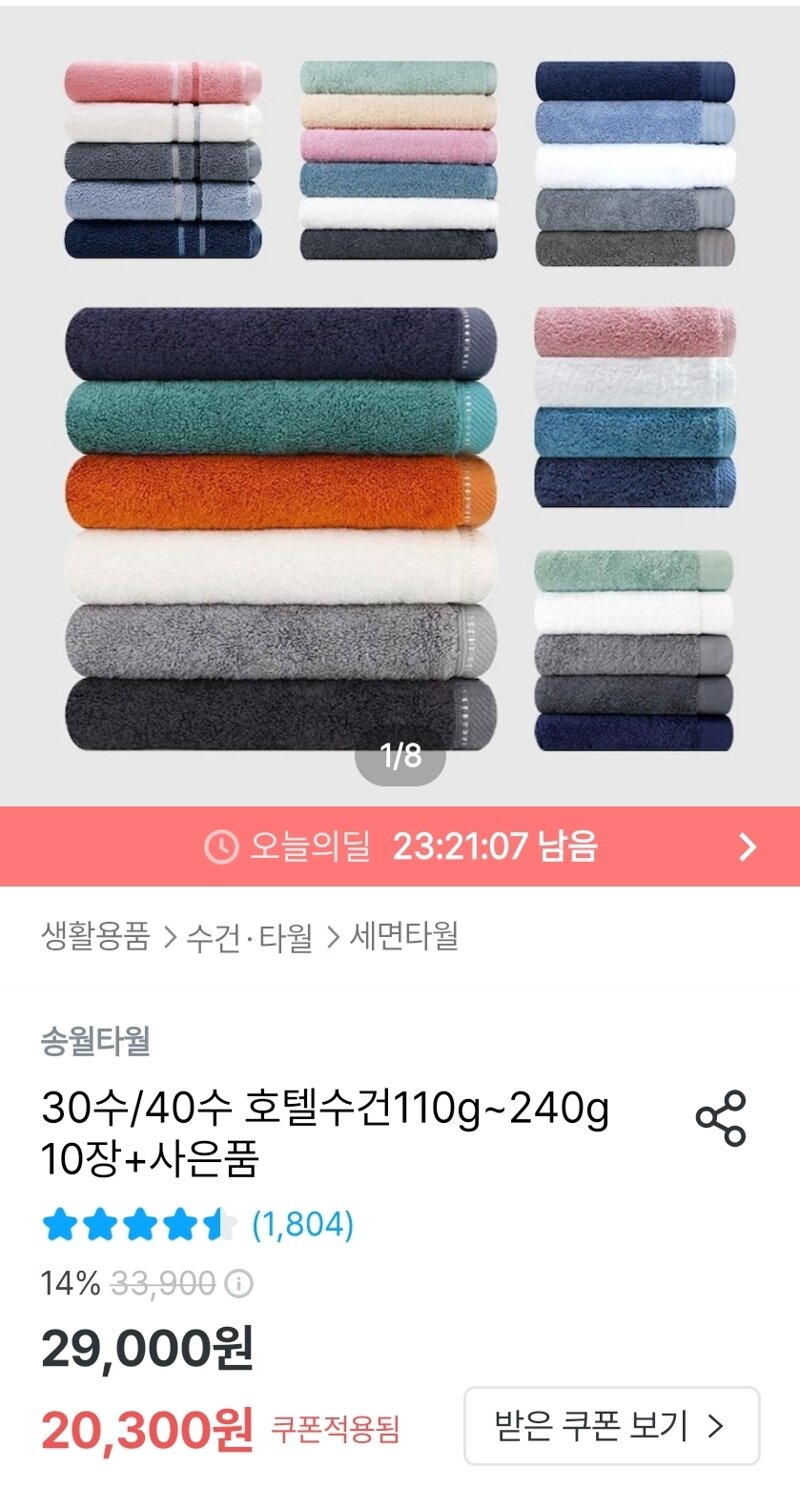Go to 생활용품 category
Screen dimensions: 800x1488
click(x=96, y=937)
